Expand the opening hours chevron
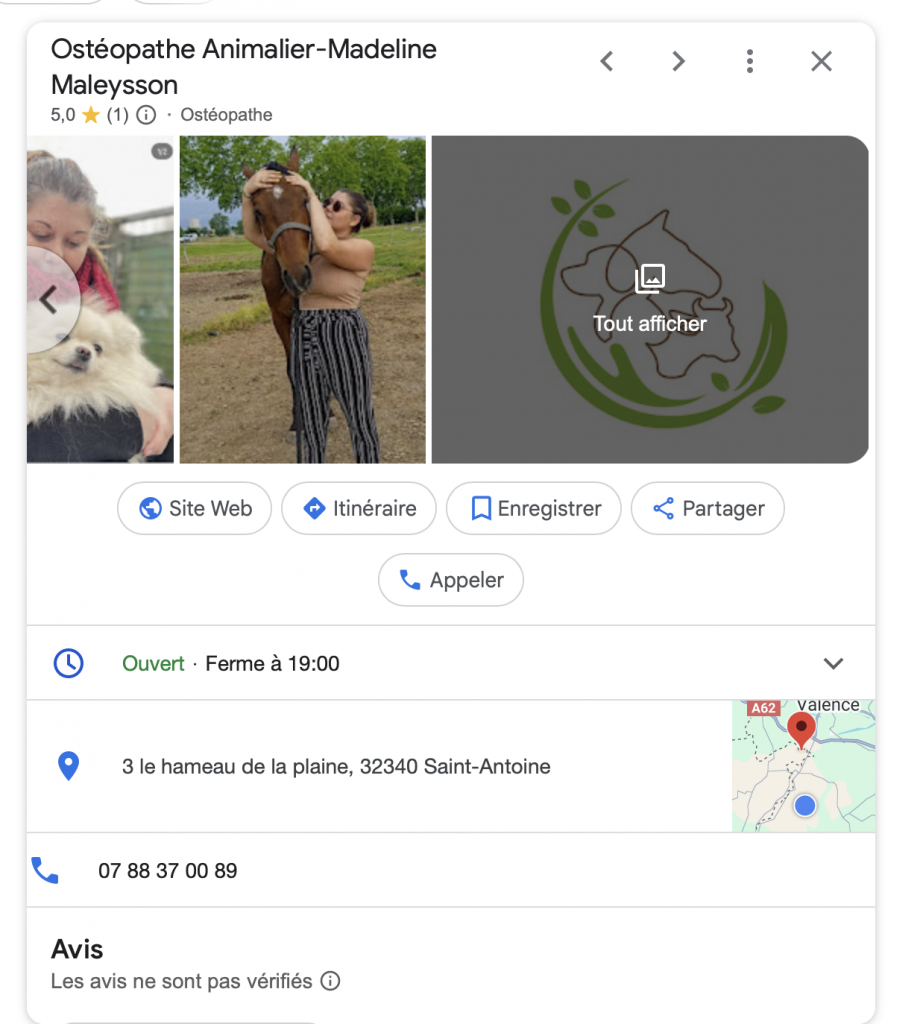The width and height of the screenshot is (920, 1024). click(x=833, y=663)
